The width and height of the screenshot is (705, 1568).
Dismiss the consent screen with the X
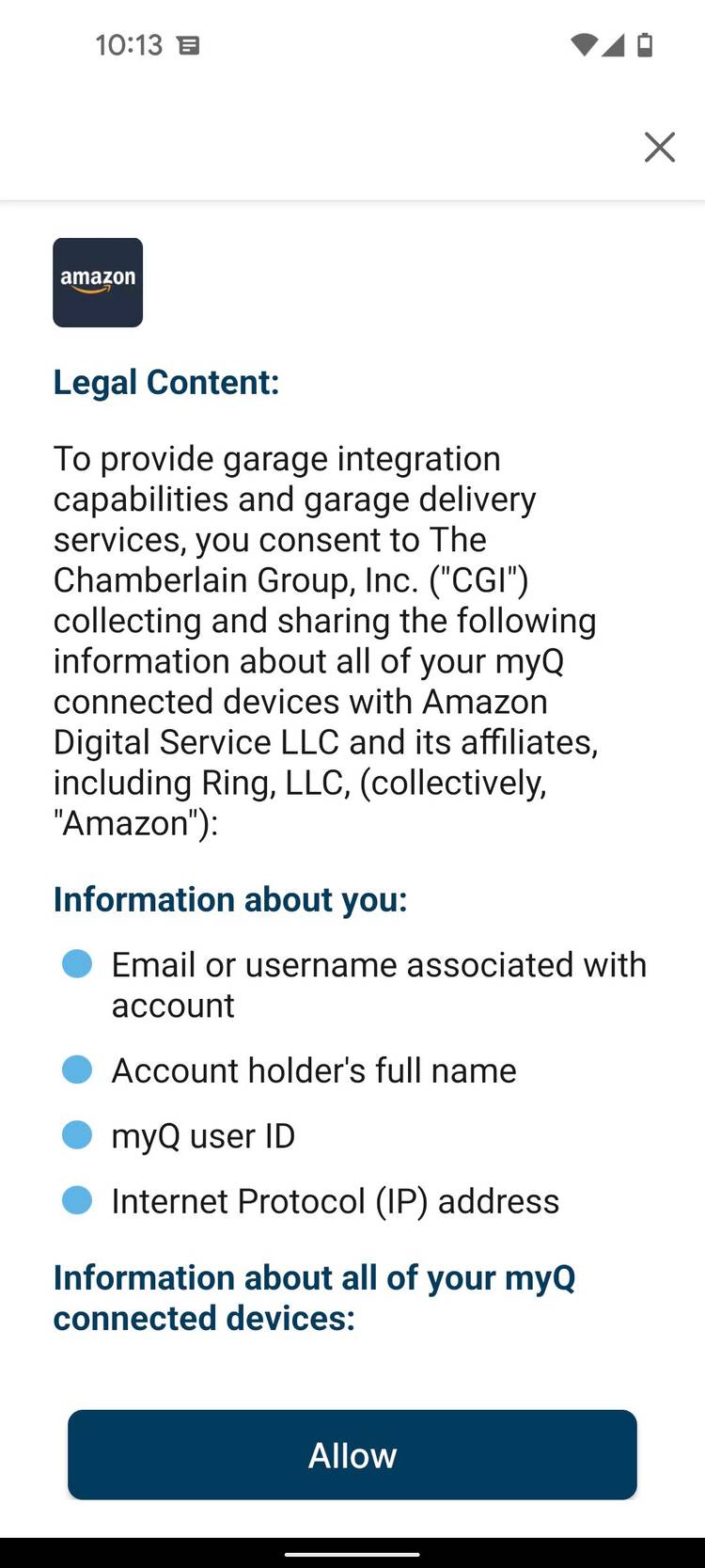(x=659, y=147)
